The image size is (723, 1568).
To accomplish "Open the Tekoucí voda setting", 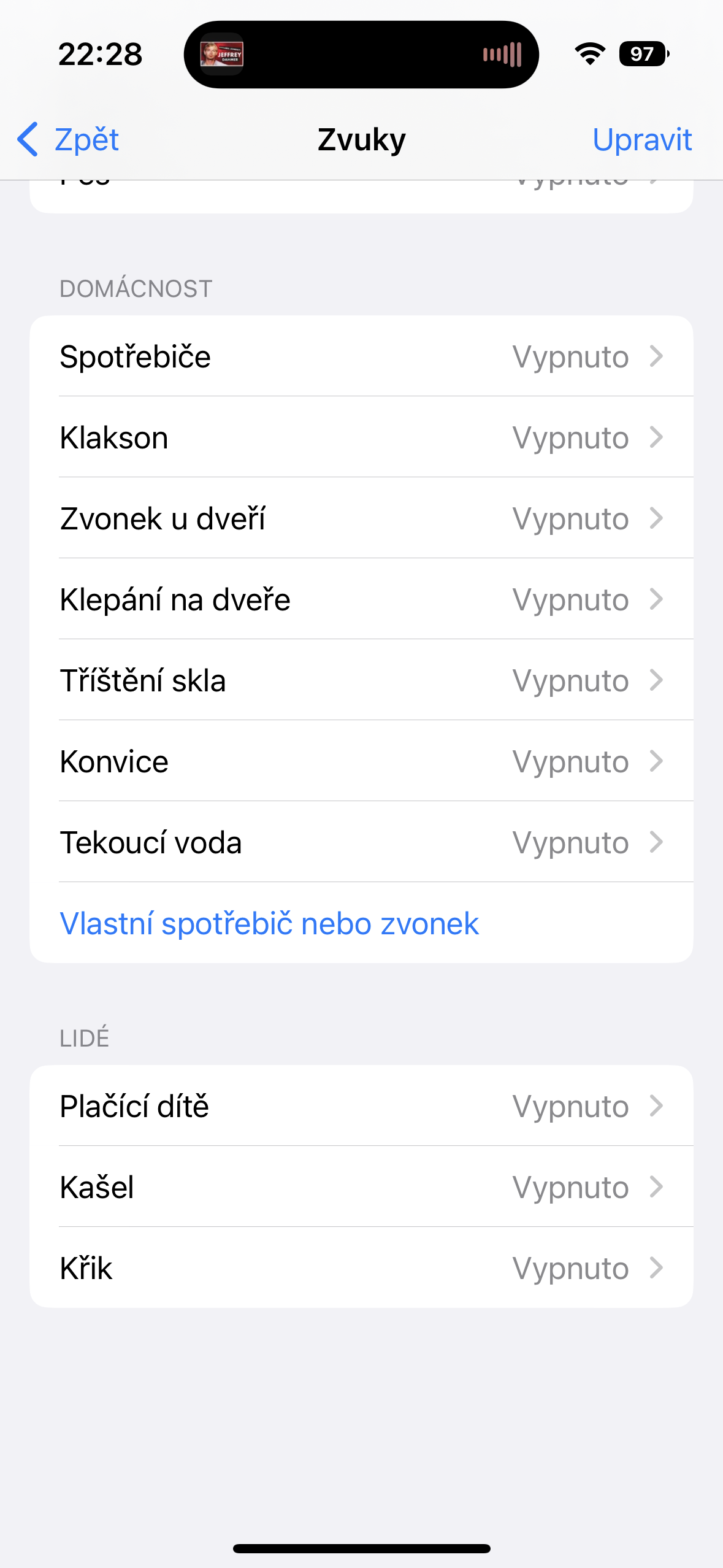I will click(x=362, y=842).
